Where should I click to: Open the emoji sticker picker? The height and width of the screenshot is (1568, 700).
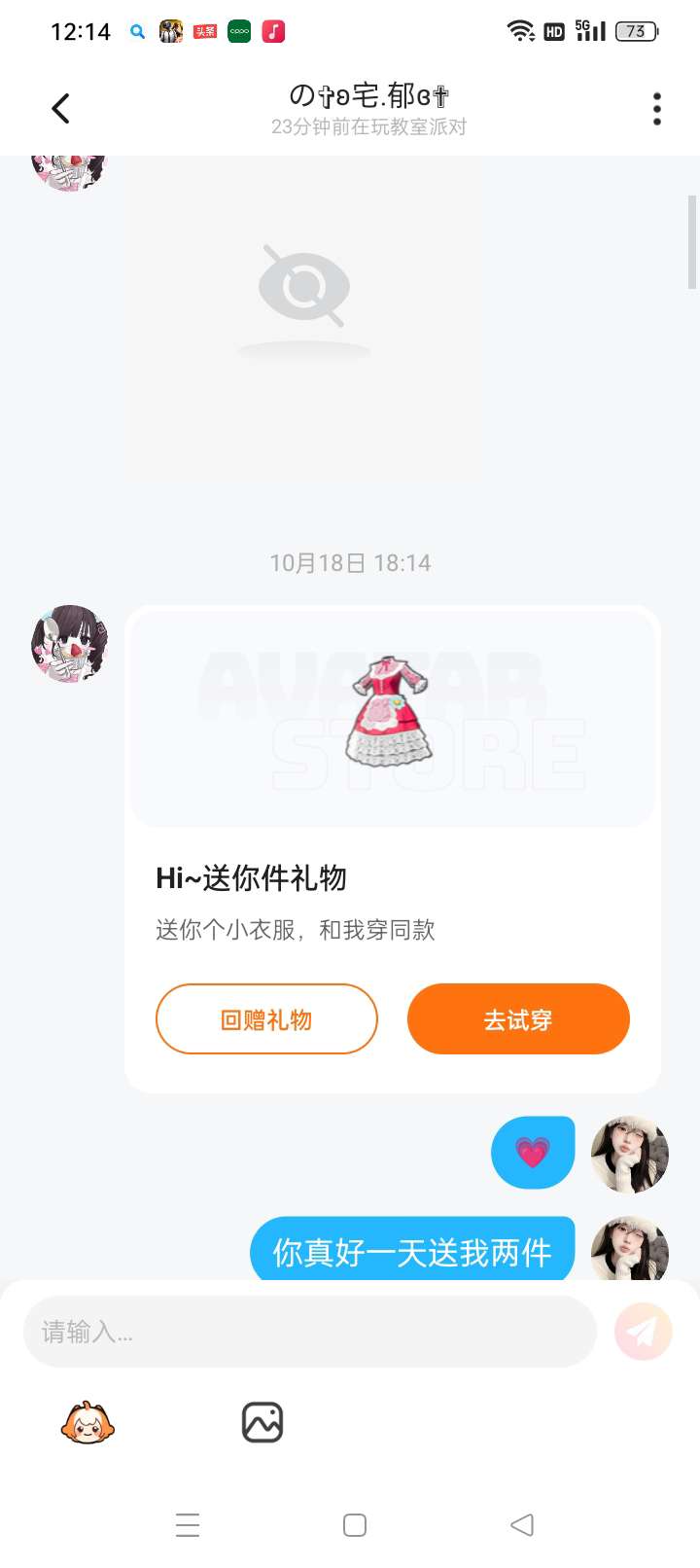pos(87,1423)
